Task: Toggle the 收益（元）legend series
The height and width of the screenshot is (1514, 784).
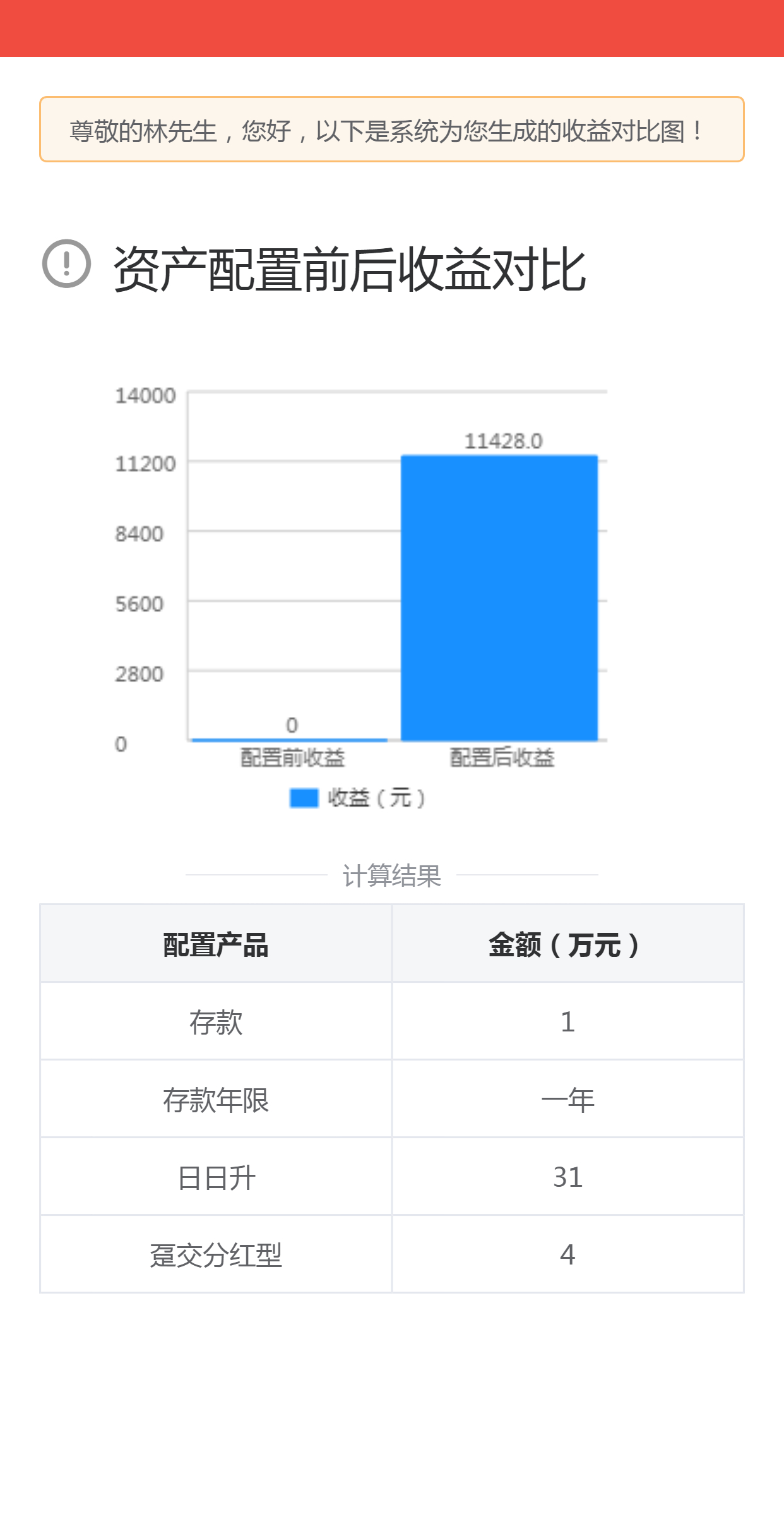Action: click(357, 798)
